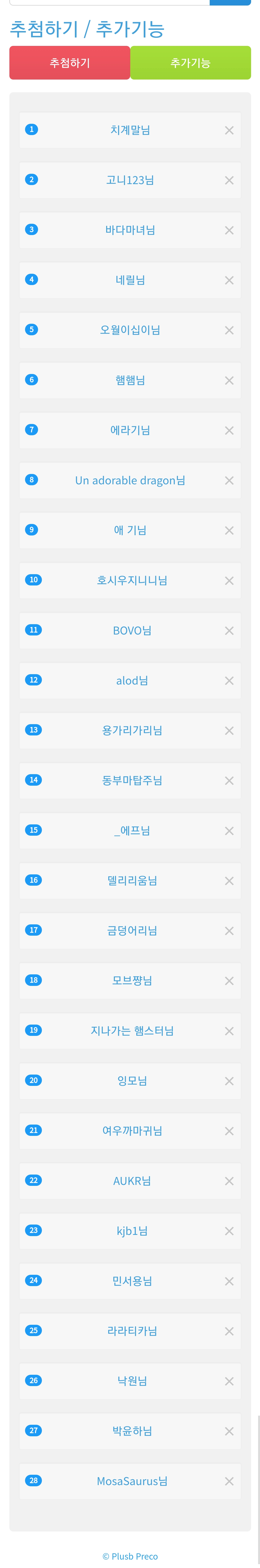
Task: Delete the 고니123님 entry
Action: click(x=229, y=180)
